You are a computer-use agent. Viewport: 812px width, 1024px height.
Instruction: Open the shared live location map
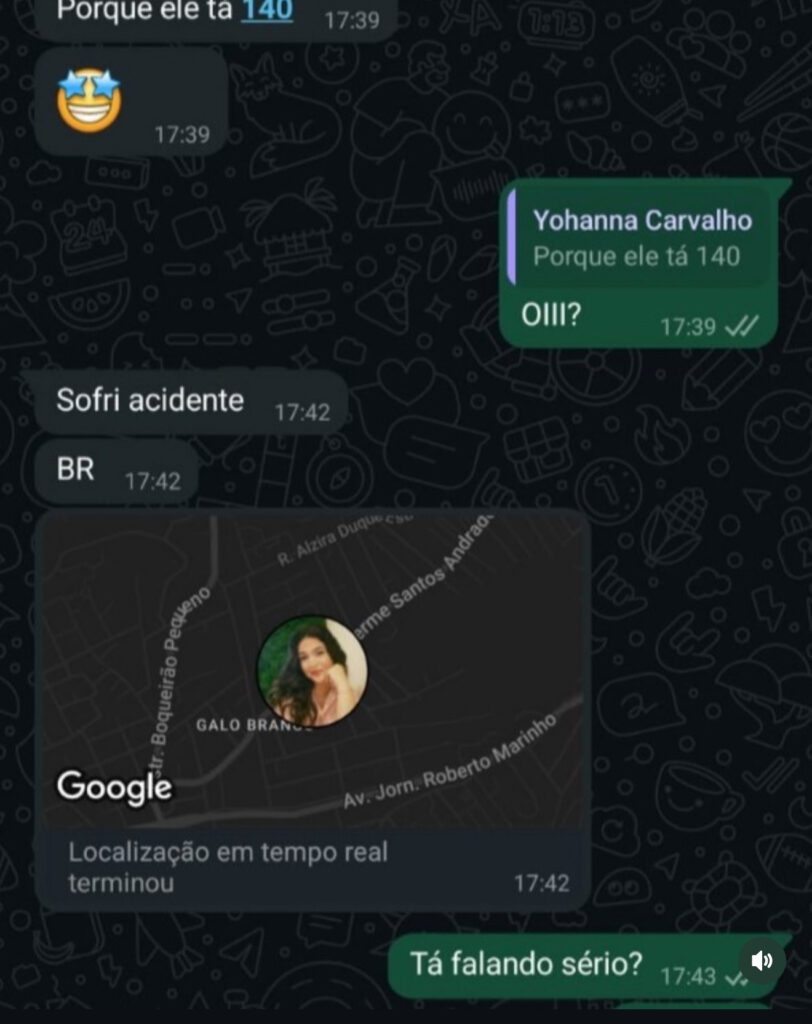312,671
